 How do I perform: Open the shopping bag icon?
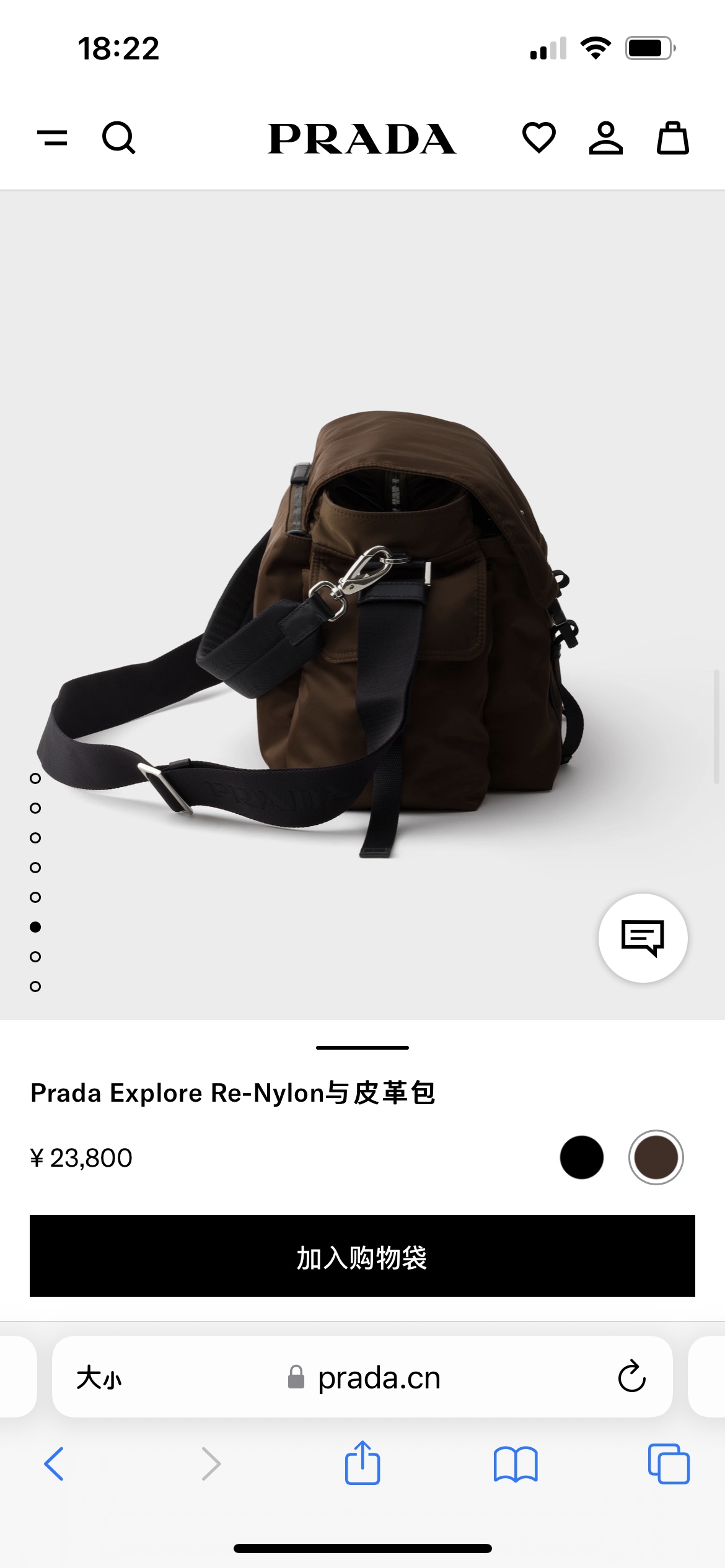coord(672,137)
